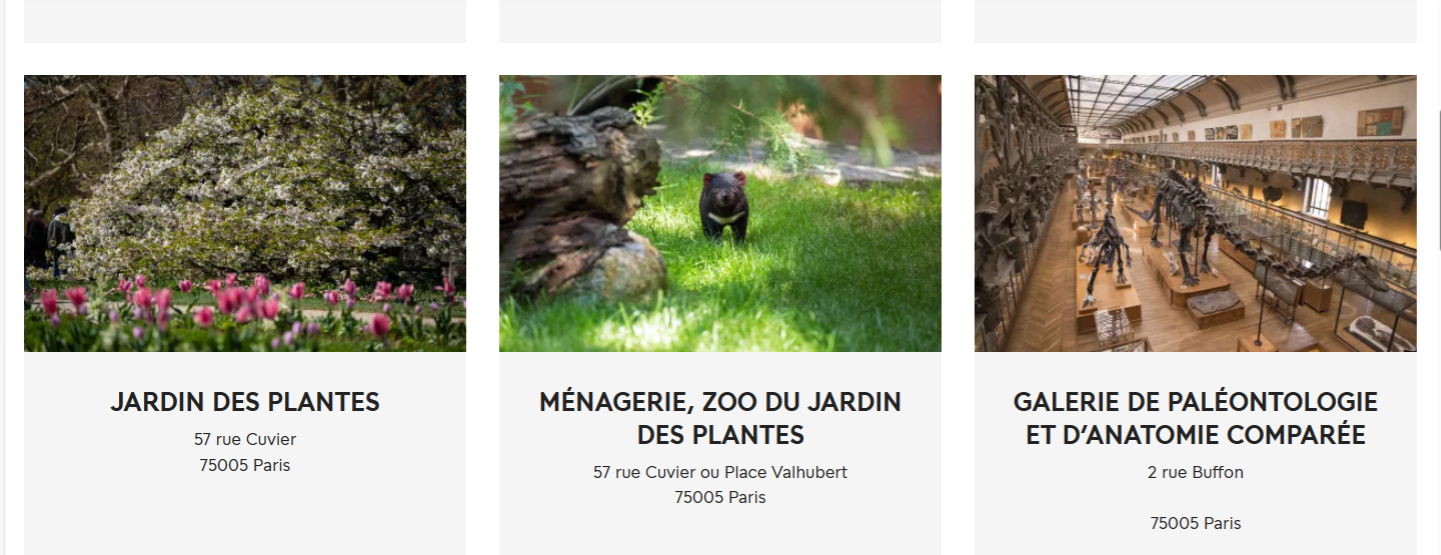Open Galerie de Paléontologie et d'Anatomie Comparée card
The image size is (1441, 555).
click(1195, 417)
